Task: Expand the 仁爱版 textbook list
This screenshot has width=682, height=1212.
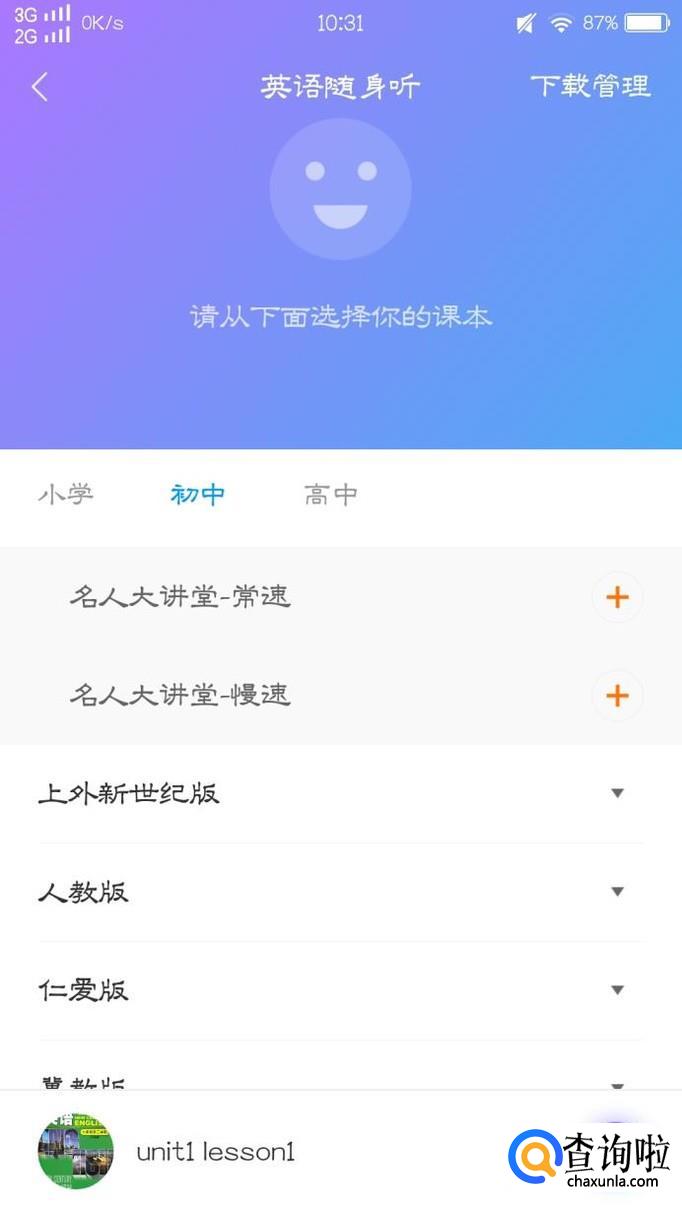Action: [617, 990]
